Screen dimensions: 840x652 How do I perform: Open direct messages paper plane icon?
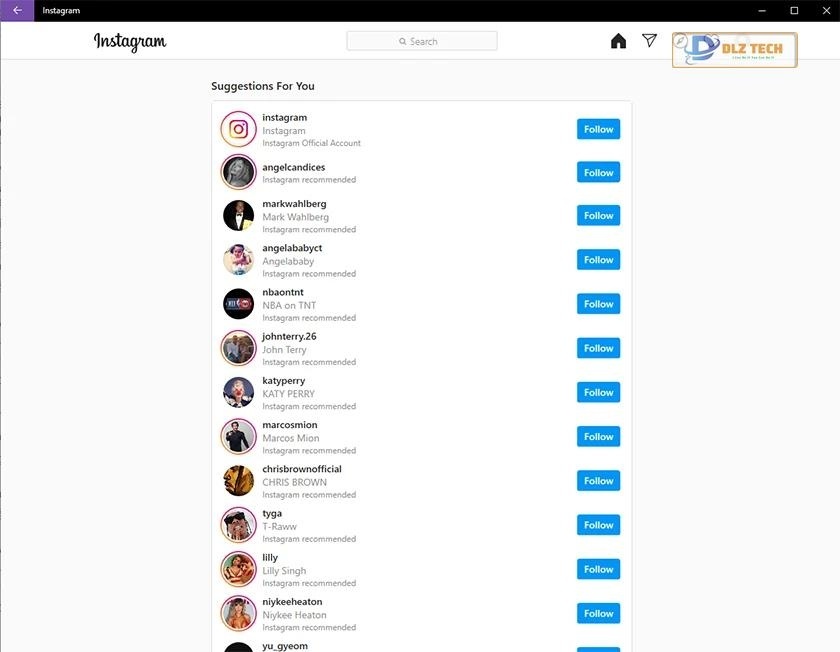point(650,40)
